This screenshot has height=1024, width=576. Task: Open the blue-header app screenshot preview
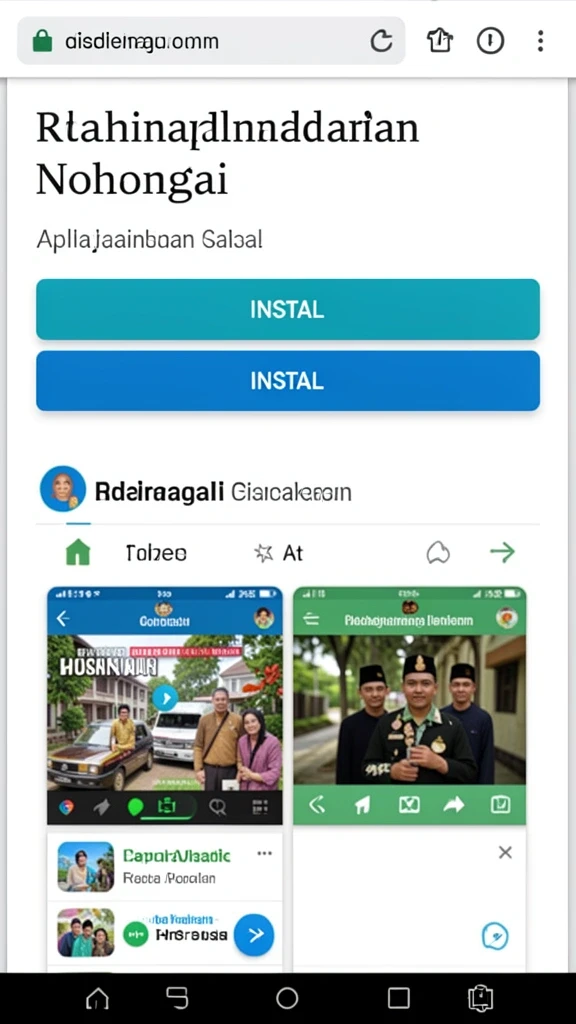point(165,705)
